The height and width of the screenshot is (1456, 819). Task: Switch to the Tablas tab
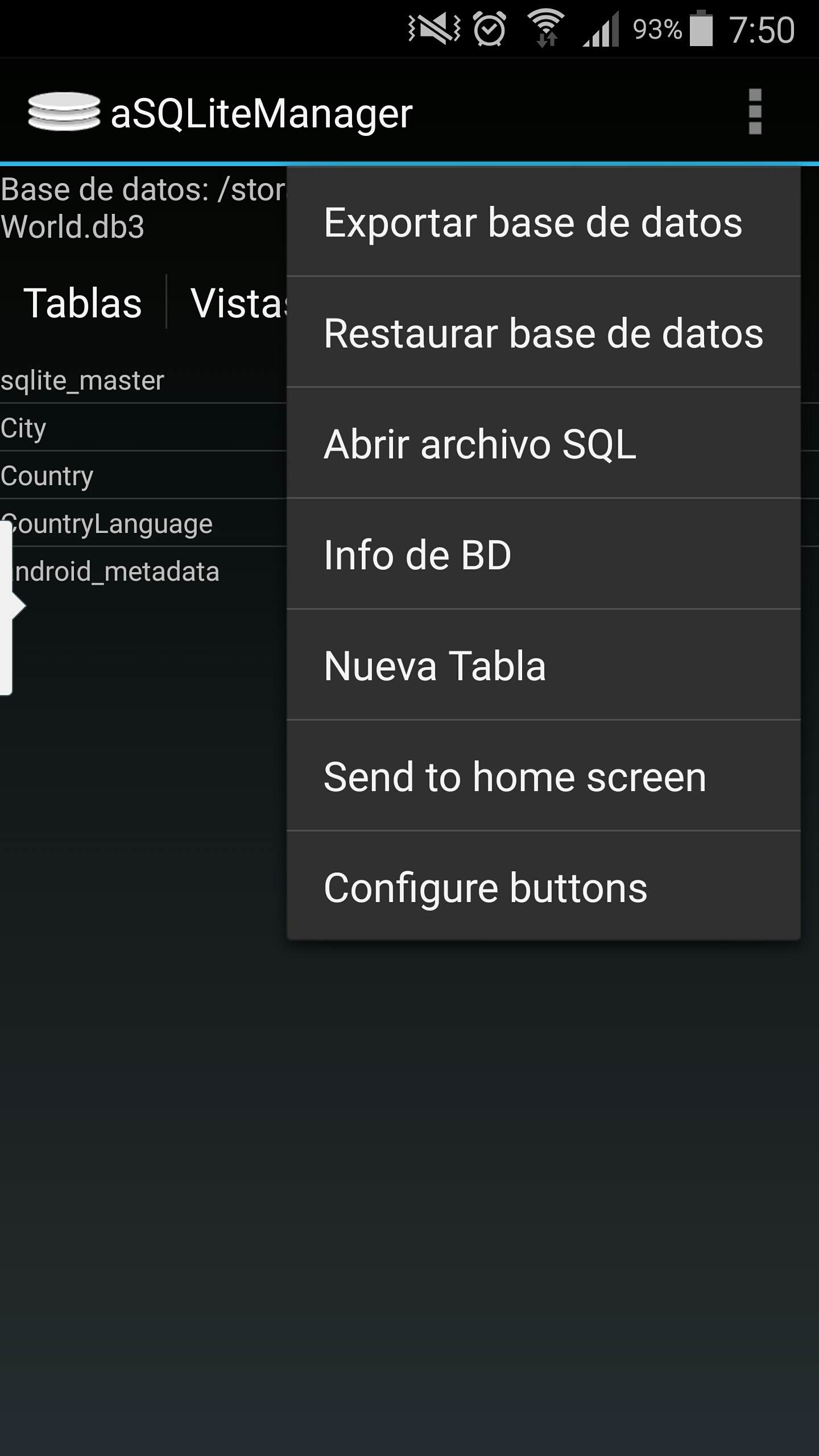pos(84,302)
